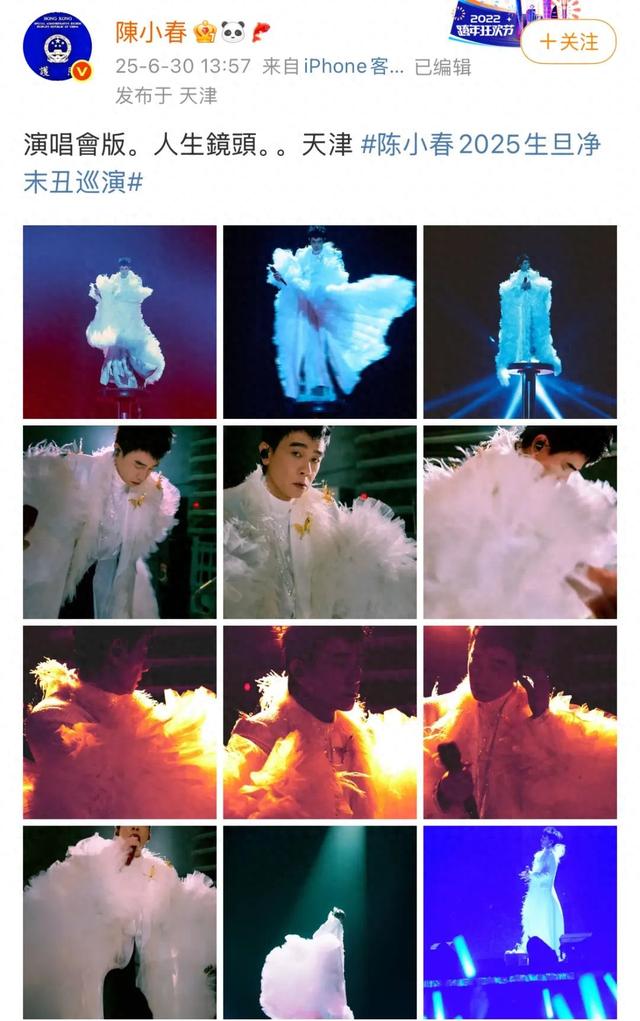The height and width of the screenshot is (1021, 640).
Task: View sixth photo of close-up white feathers
Action: click(520, 521)
